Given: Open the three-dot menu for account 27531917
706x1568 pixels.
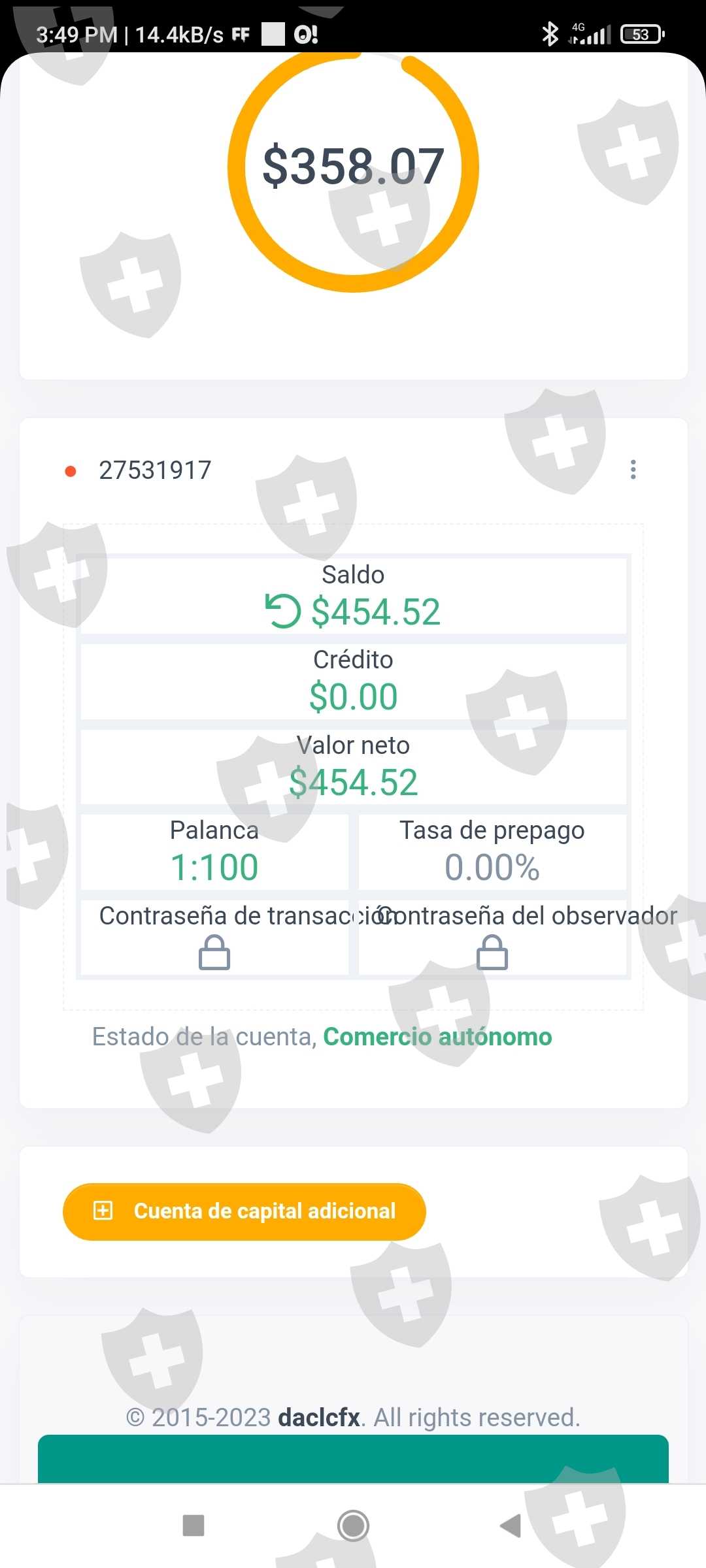Looking at the screenshot, I should pos(633,469).
